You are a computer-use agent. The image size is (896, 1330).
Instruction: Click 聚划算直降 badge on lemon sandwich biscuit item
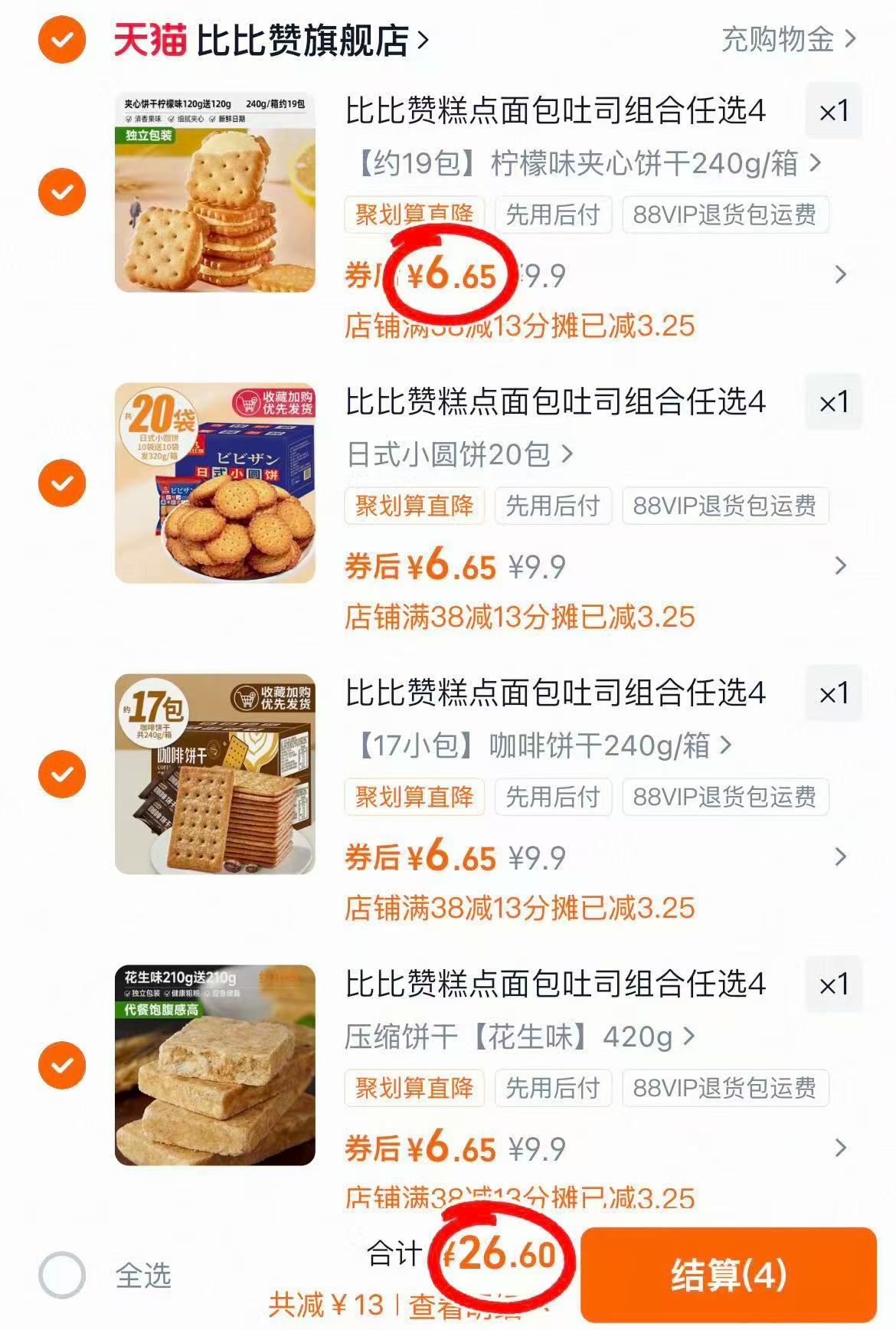point(414,215)
